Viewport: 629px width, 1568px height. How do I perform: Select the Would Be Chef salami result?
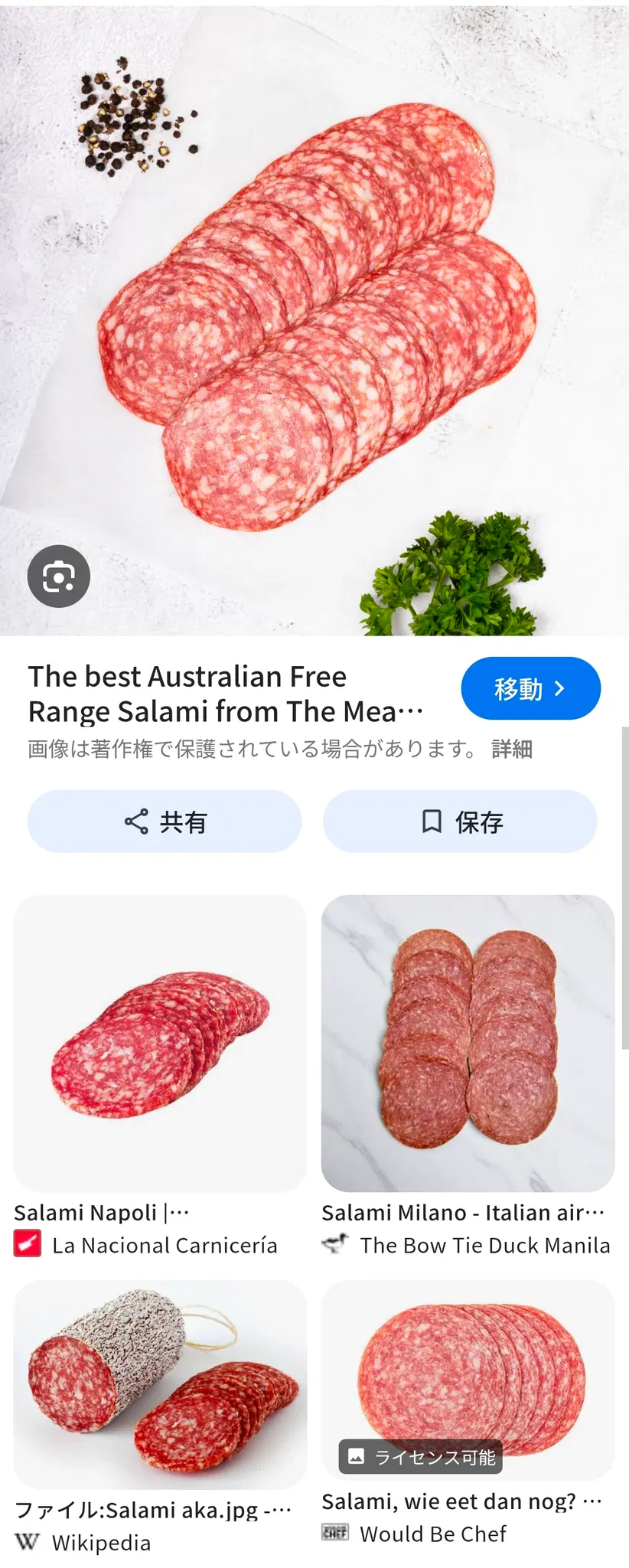click(468, 1378)
